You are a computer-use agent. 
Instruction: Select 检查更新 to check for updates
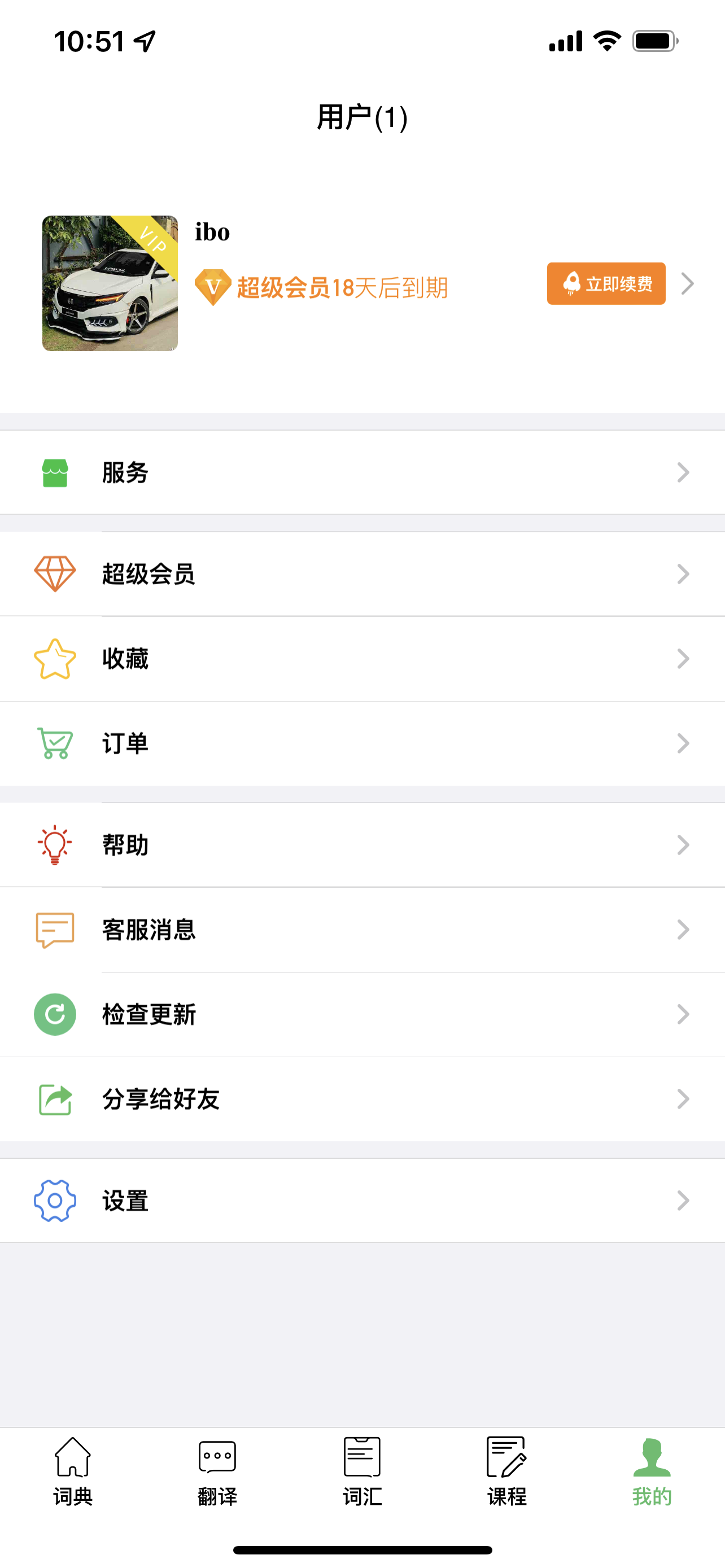(362, 1014)
